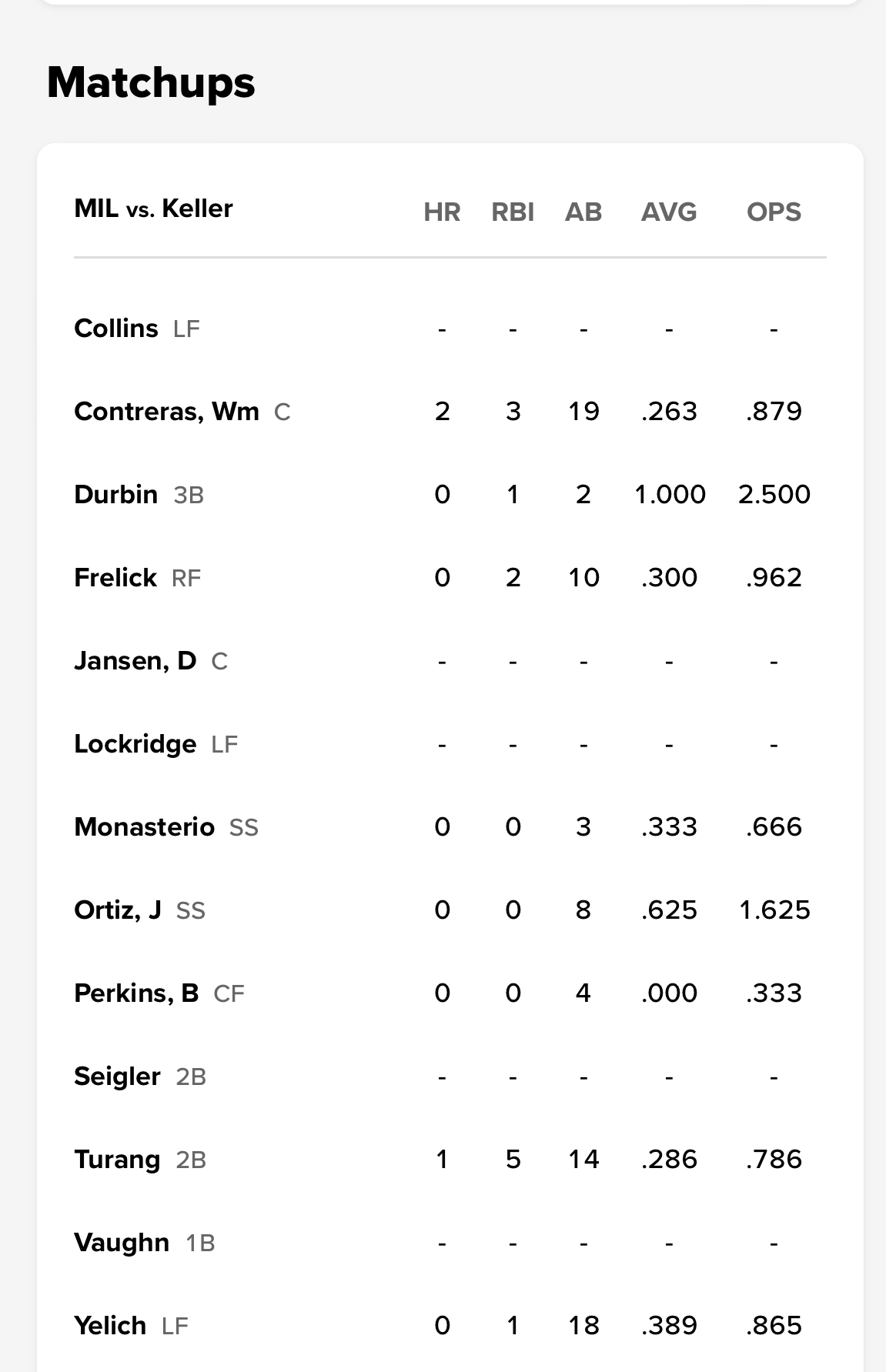This screenshot has width=886, height=1372.
Task: Select Yelich in the matchups list
Action: [x=110, y=1326]
